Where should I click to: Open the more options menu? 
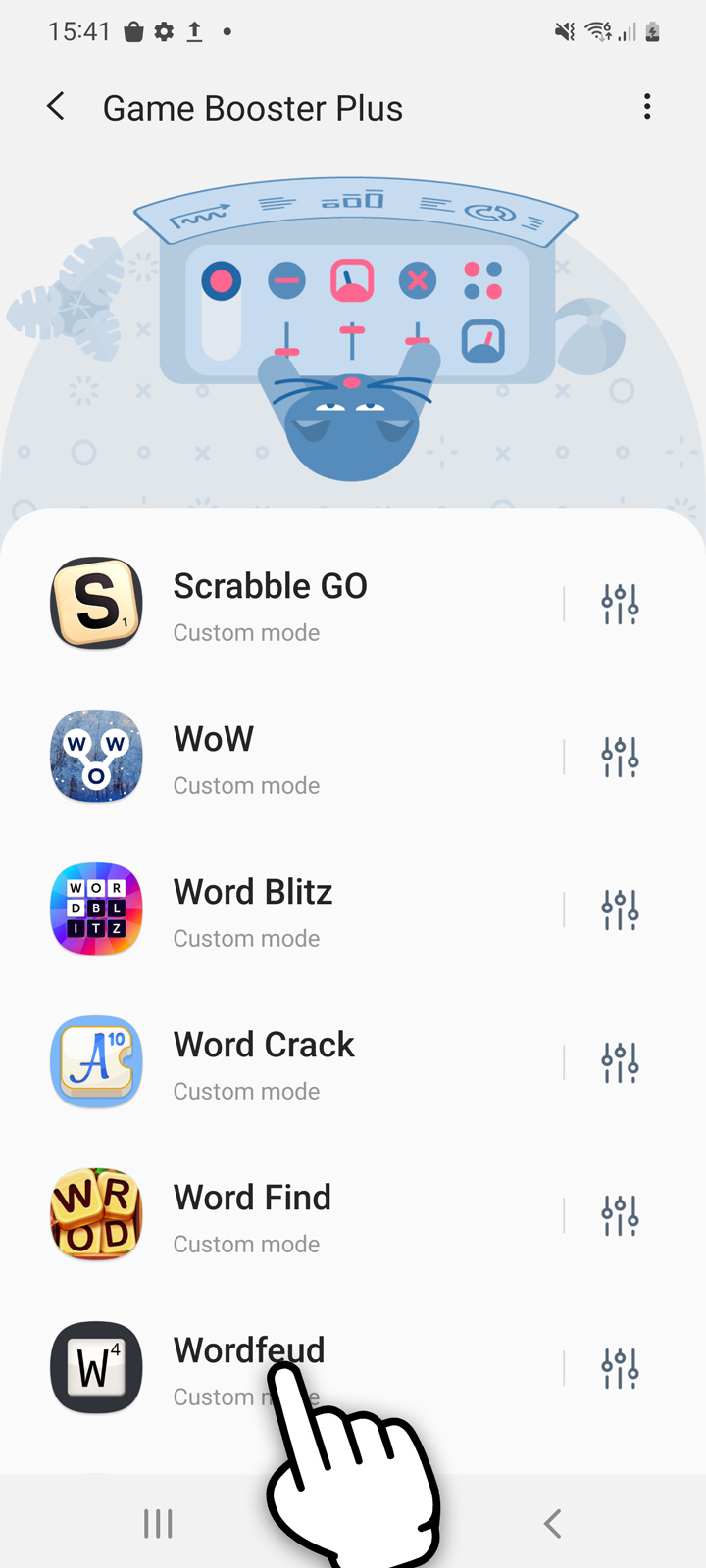(647, 107)
